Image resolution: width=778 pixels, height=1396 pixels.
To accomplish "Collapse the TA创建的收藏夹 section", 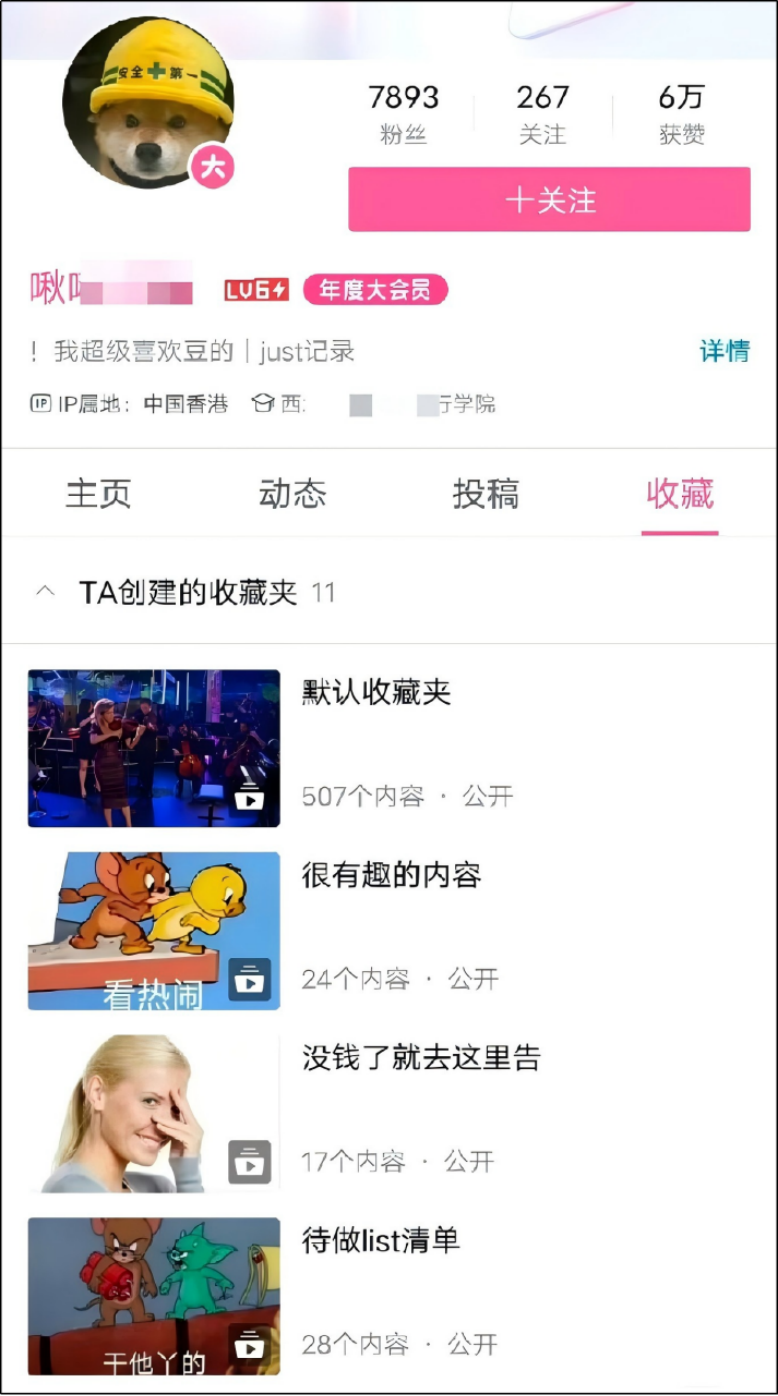I will [x=45, y=592].
